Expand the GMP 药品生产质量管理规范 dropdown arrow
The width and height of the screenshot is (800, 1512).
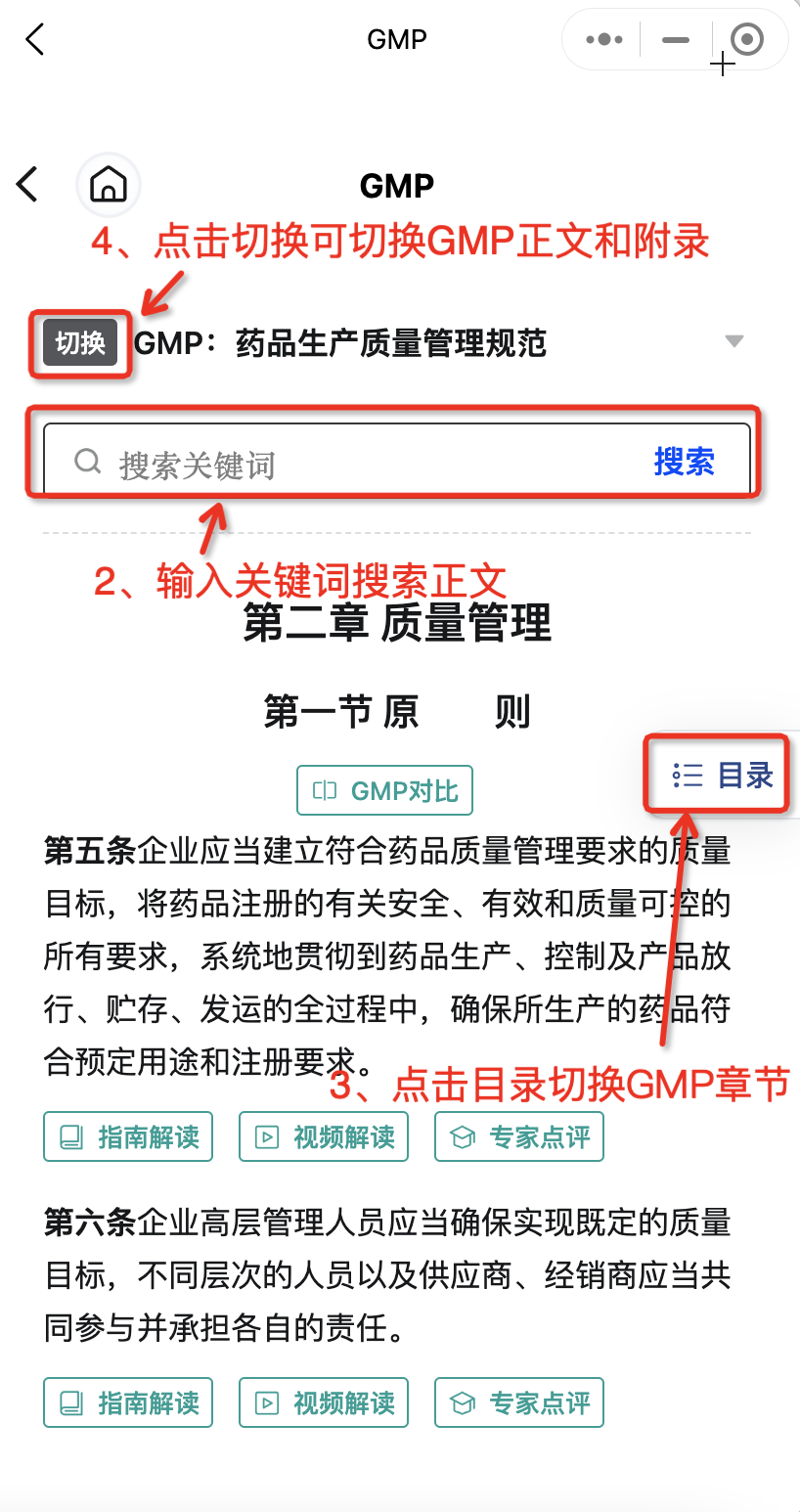click(x=733, y=341)
